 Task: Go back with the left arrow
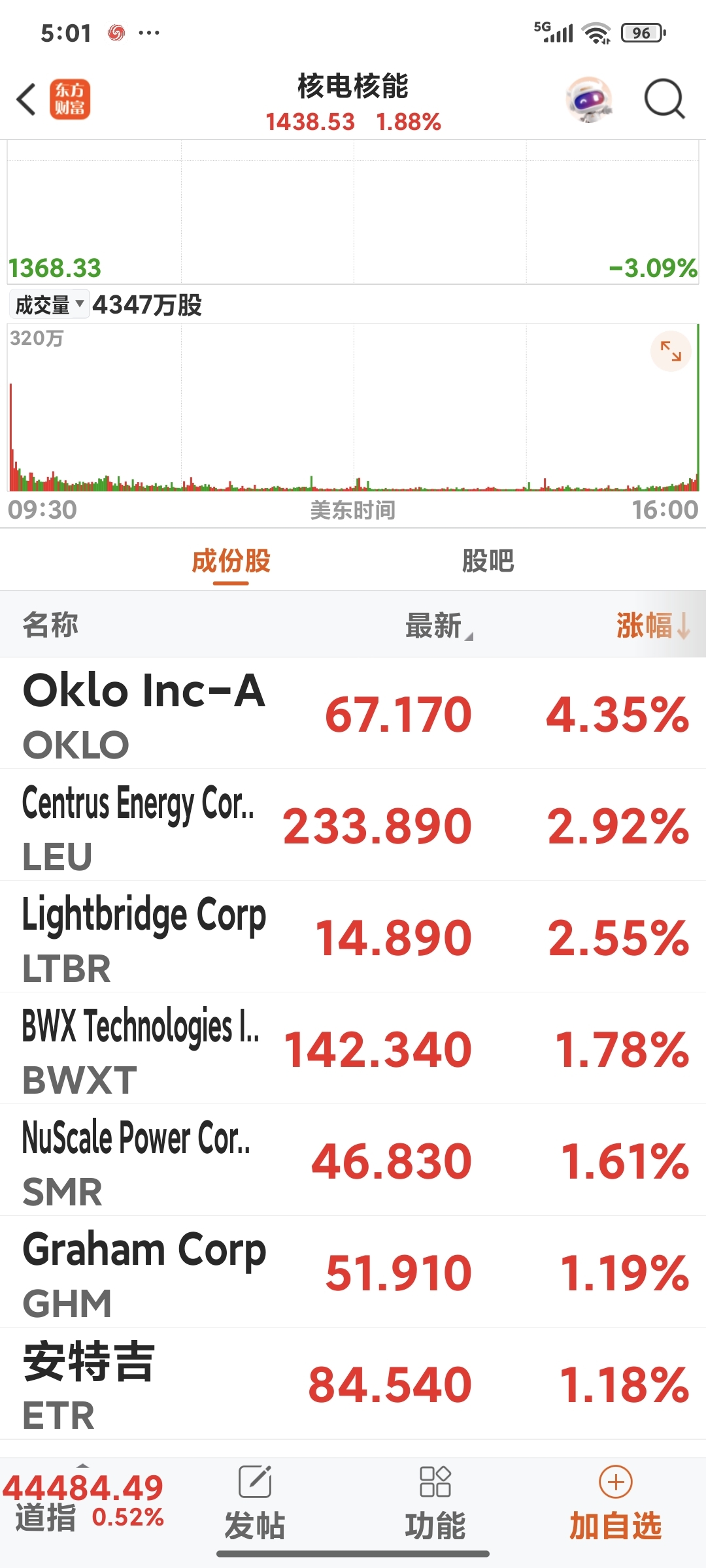pos(26,100)
